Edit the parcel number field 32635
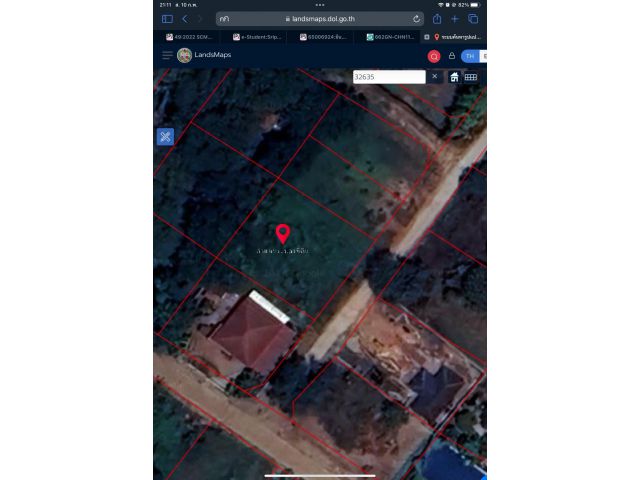The width and height of the screenshot is (640, 480). pyautogui.click(x=388, y=76)
